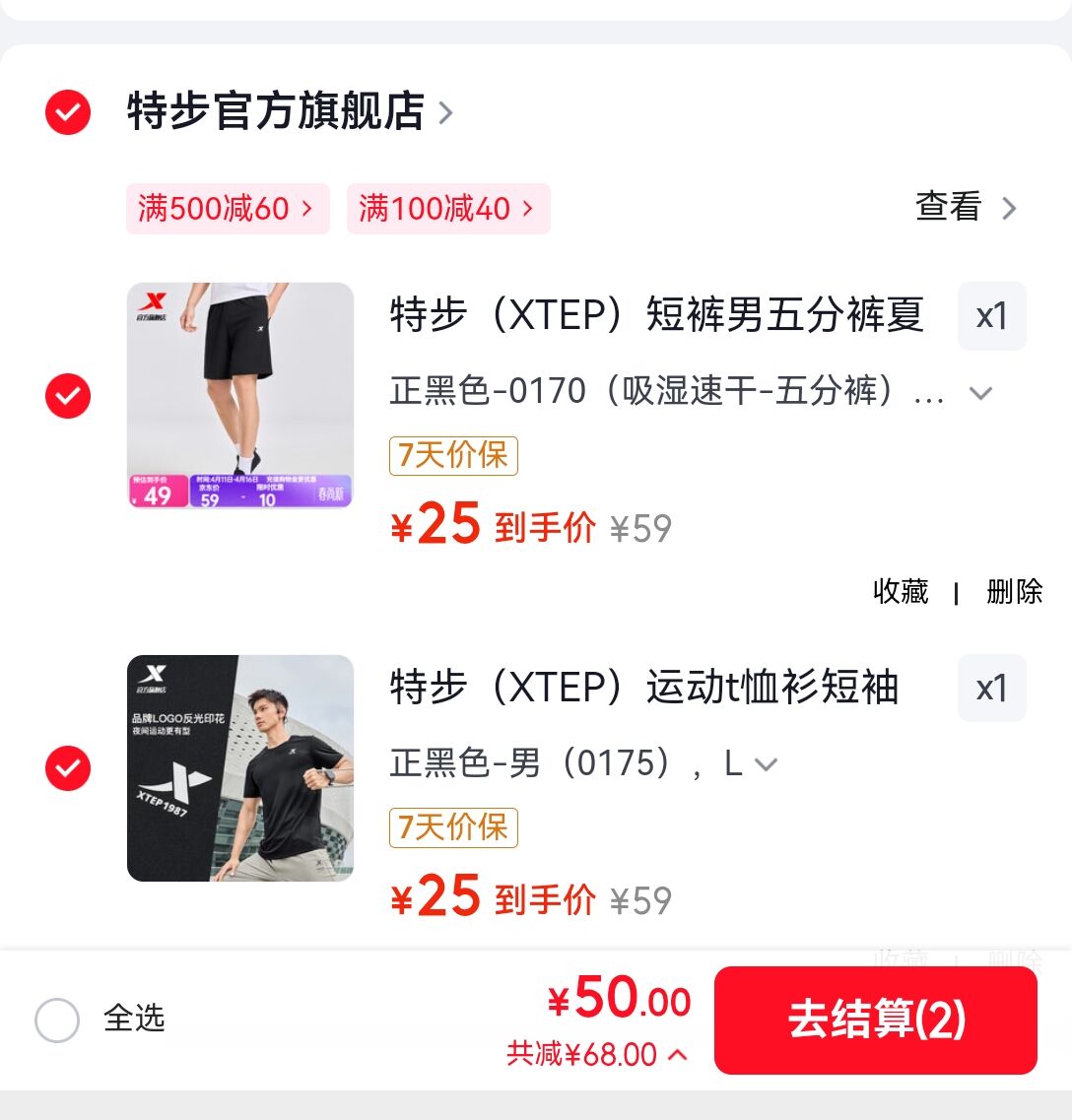
Task: Open the 满500减60 coupon chip
Action: pyautogui.click(x=227, y=209)
